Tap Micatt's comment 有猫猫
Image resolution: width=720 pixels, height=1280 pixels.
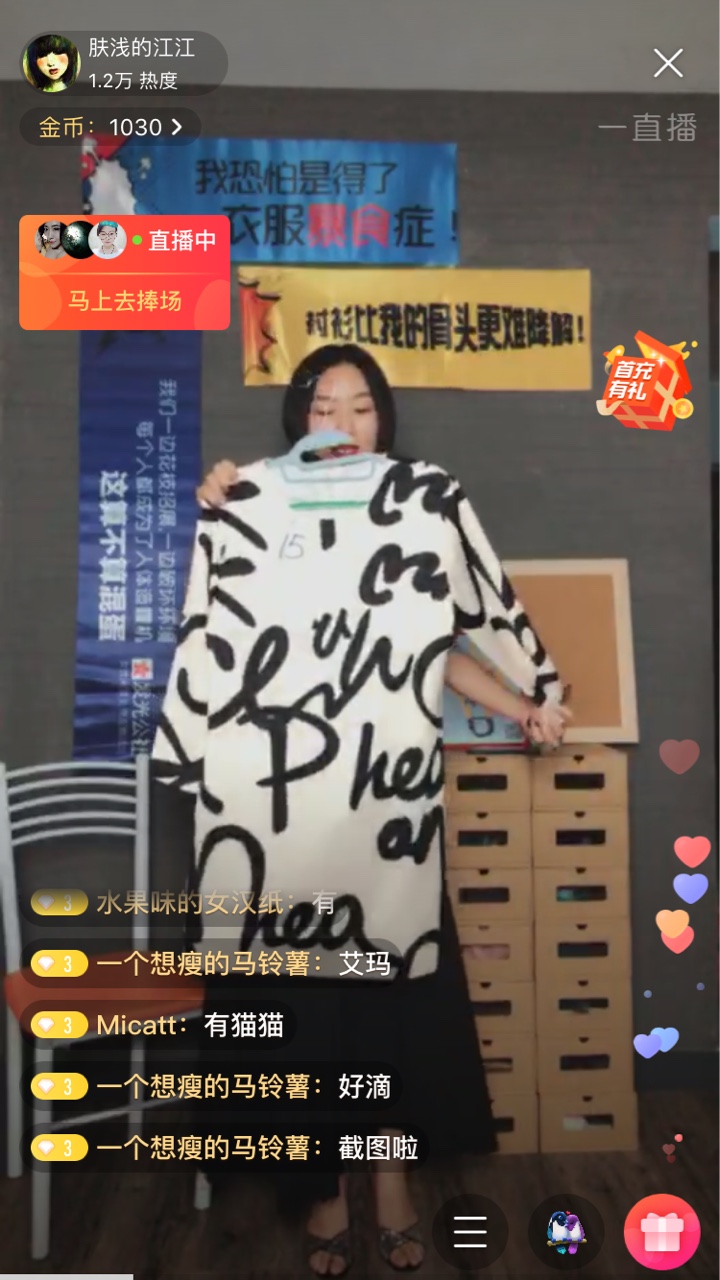tap(158, 1025)
